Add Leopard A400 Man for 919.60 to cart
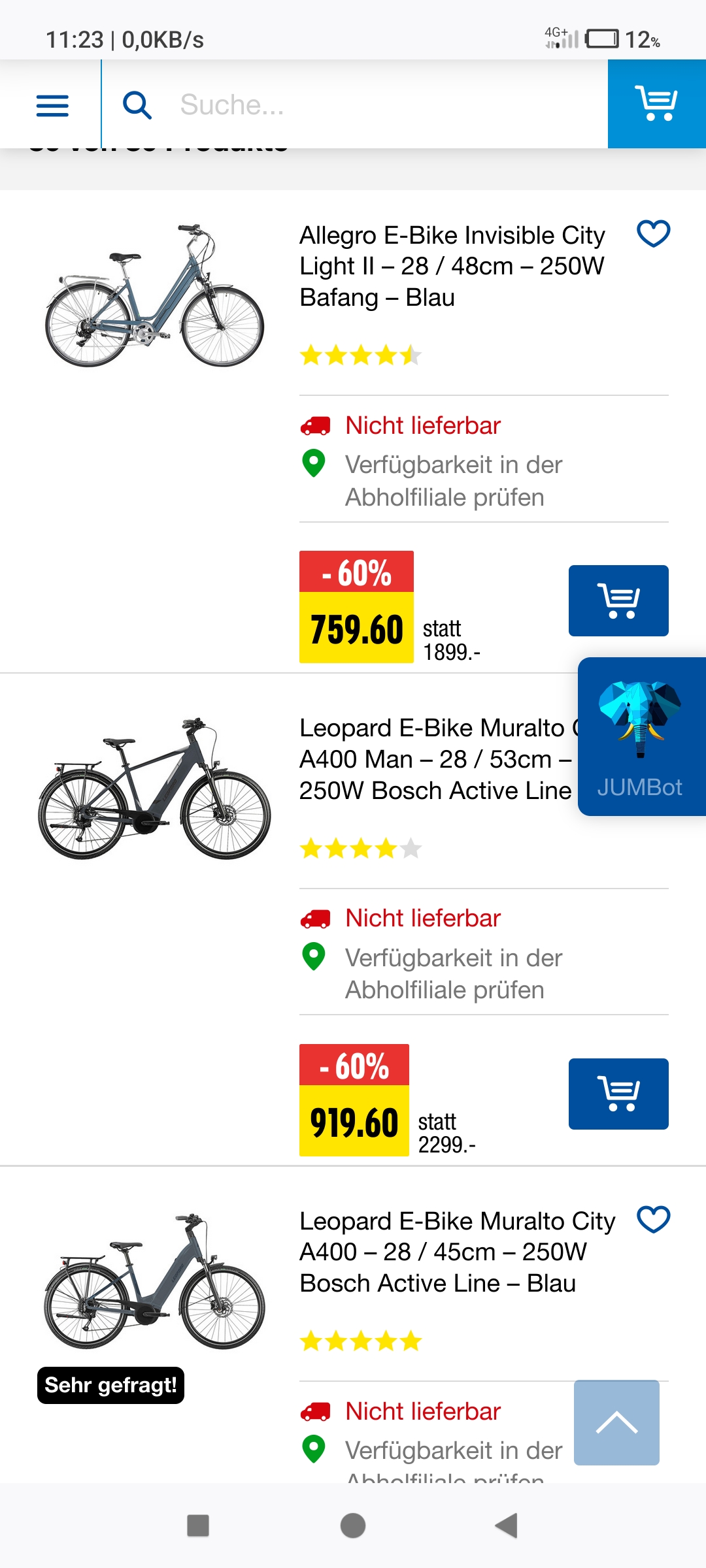This screenshot has height=1568, width=706. [x=618, y=1094]
